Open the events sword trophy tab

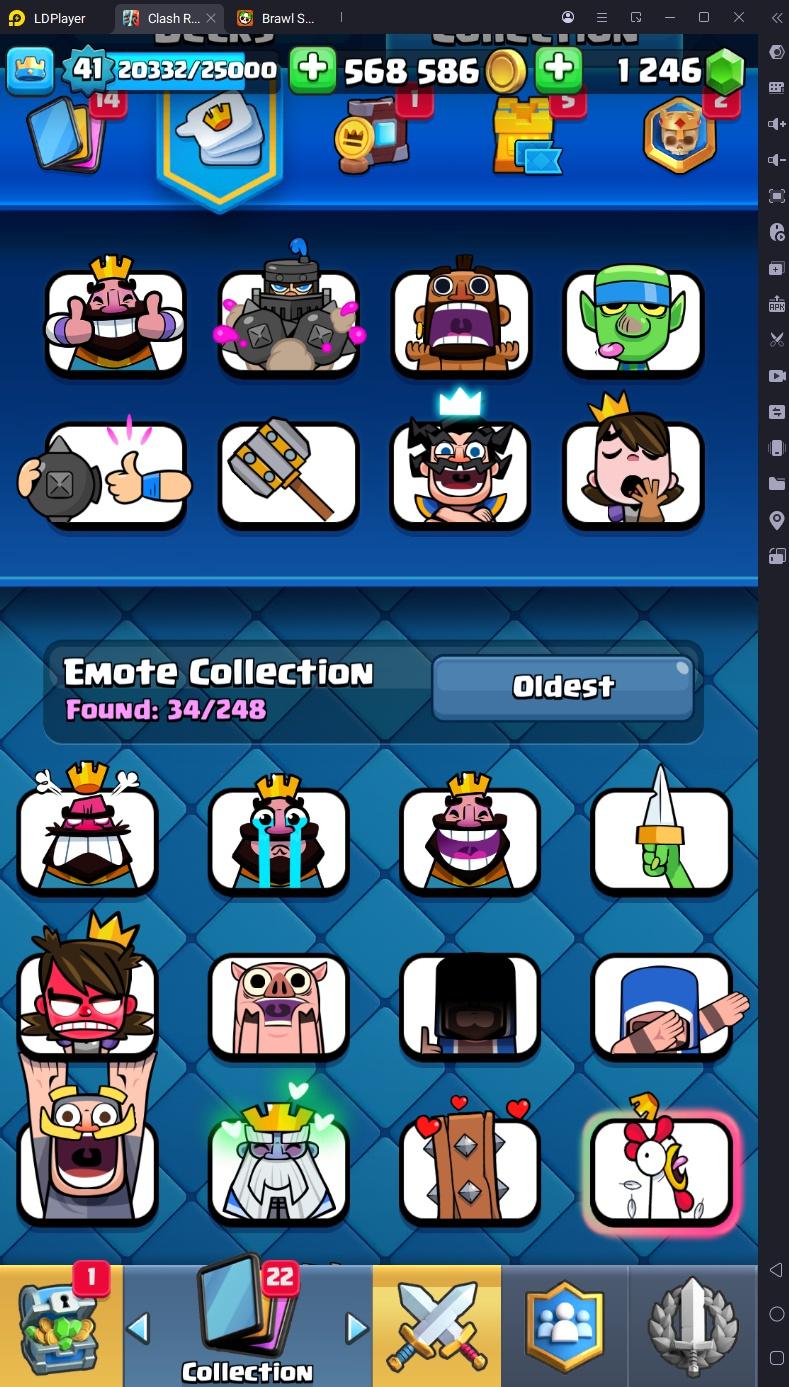click(x=693, y=1325)
